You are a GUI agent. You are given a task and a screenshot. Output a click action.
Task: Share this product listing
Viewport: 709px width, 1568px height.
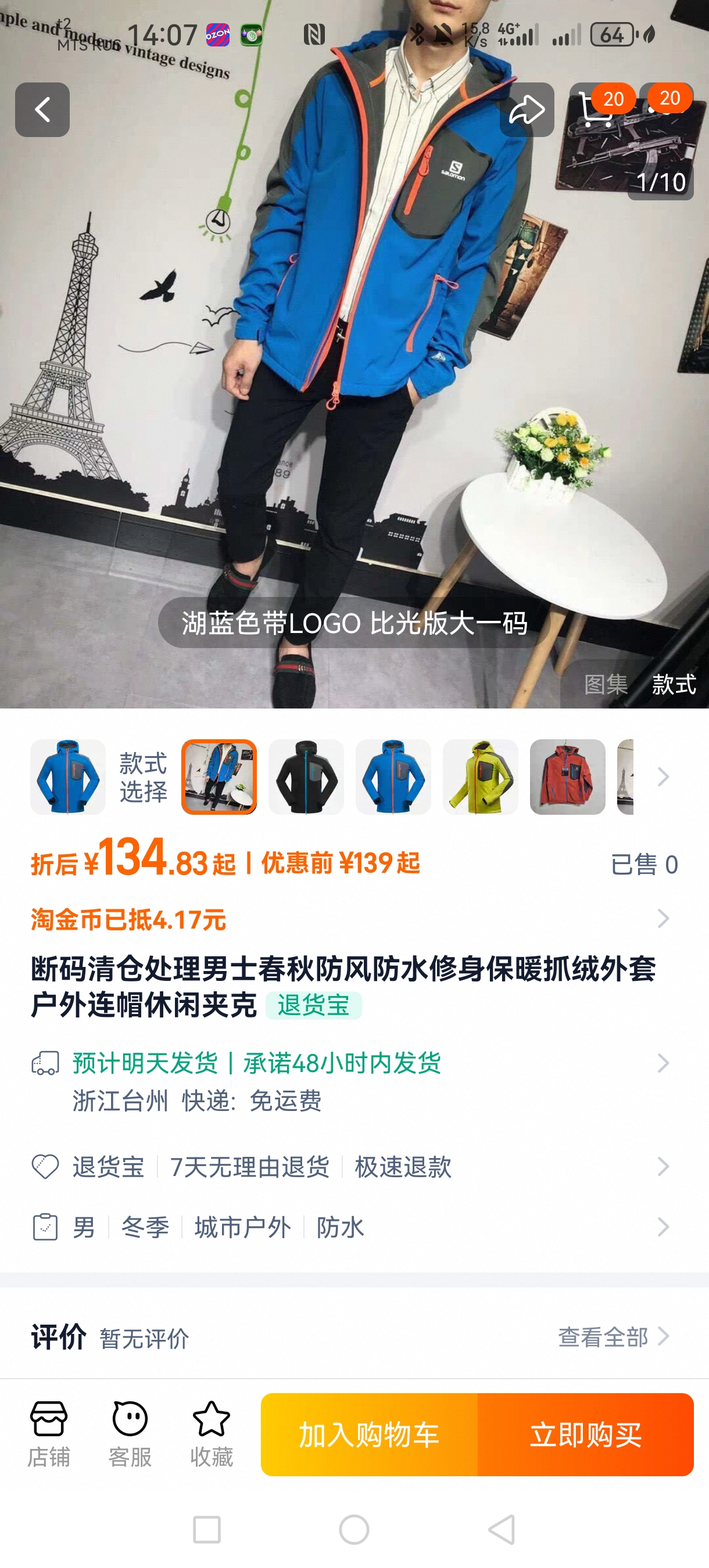pos(527,110)
